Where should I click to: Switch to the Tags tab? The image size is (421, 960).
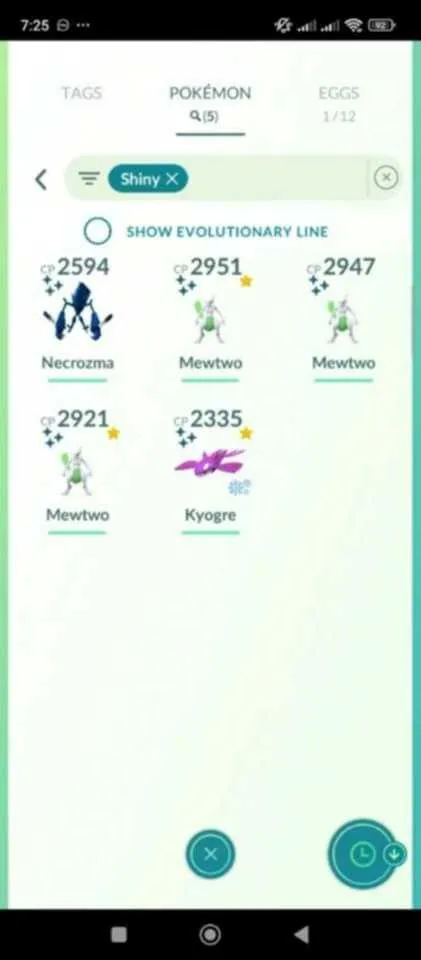pos(81,93)
